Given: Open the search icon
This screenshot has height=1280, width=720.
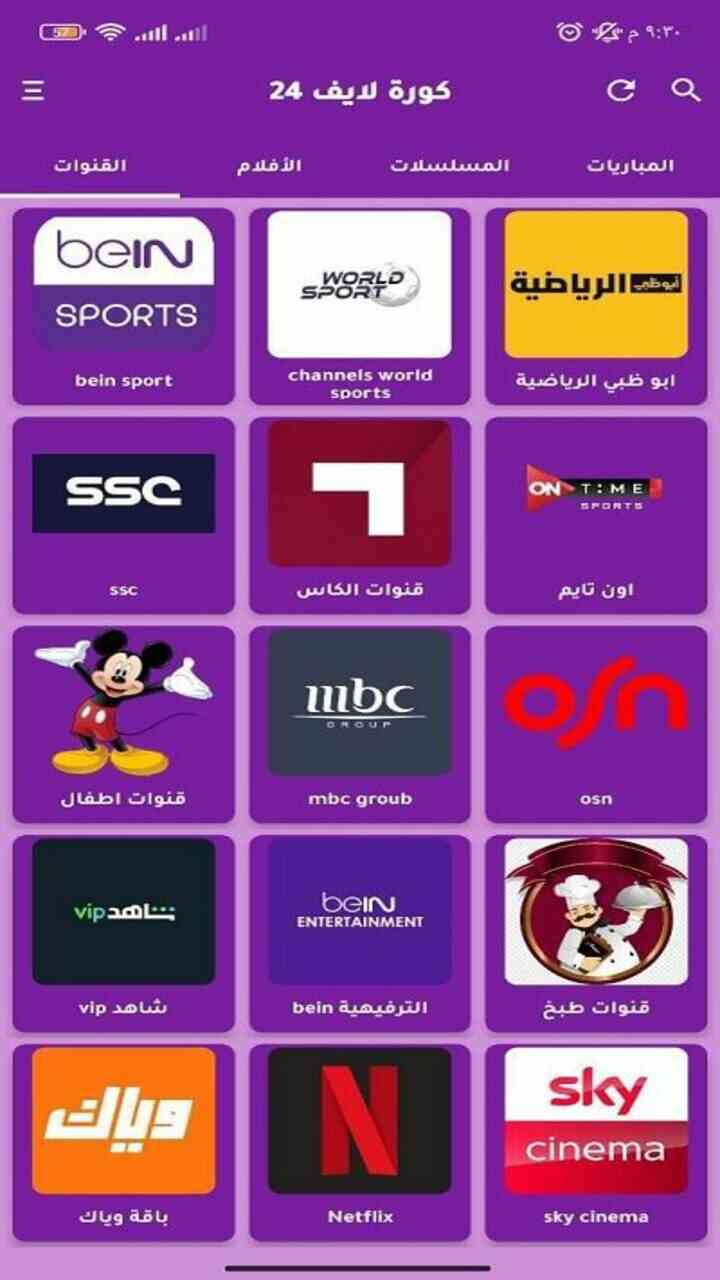Looking at the screenshot, I should (x=685, y=90).
